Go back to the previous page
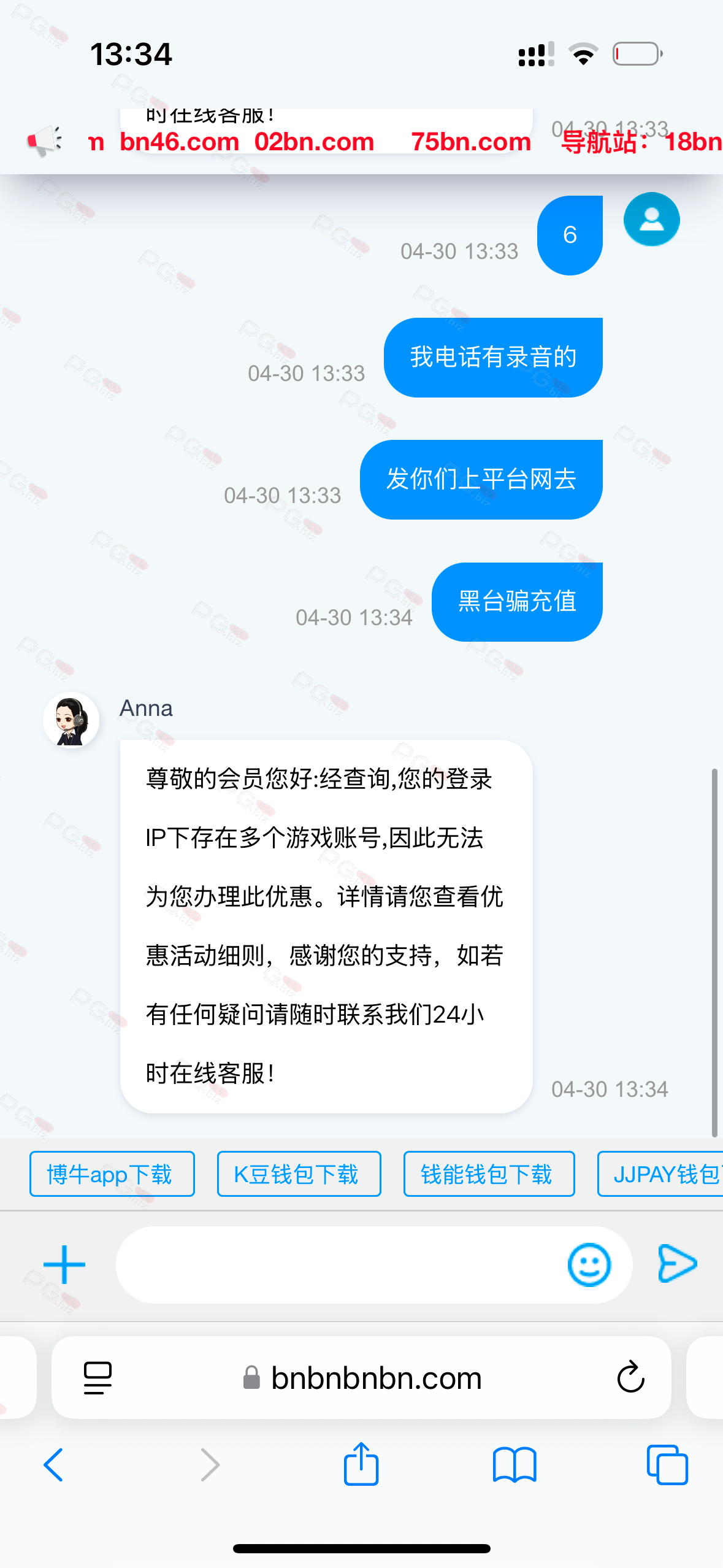723x1568 pixels. click(x=53, y=1465)
